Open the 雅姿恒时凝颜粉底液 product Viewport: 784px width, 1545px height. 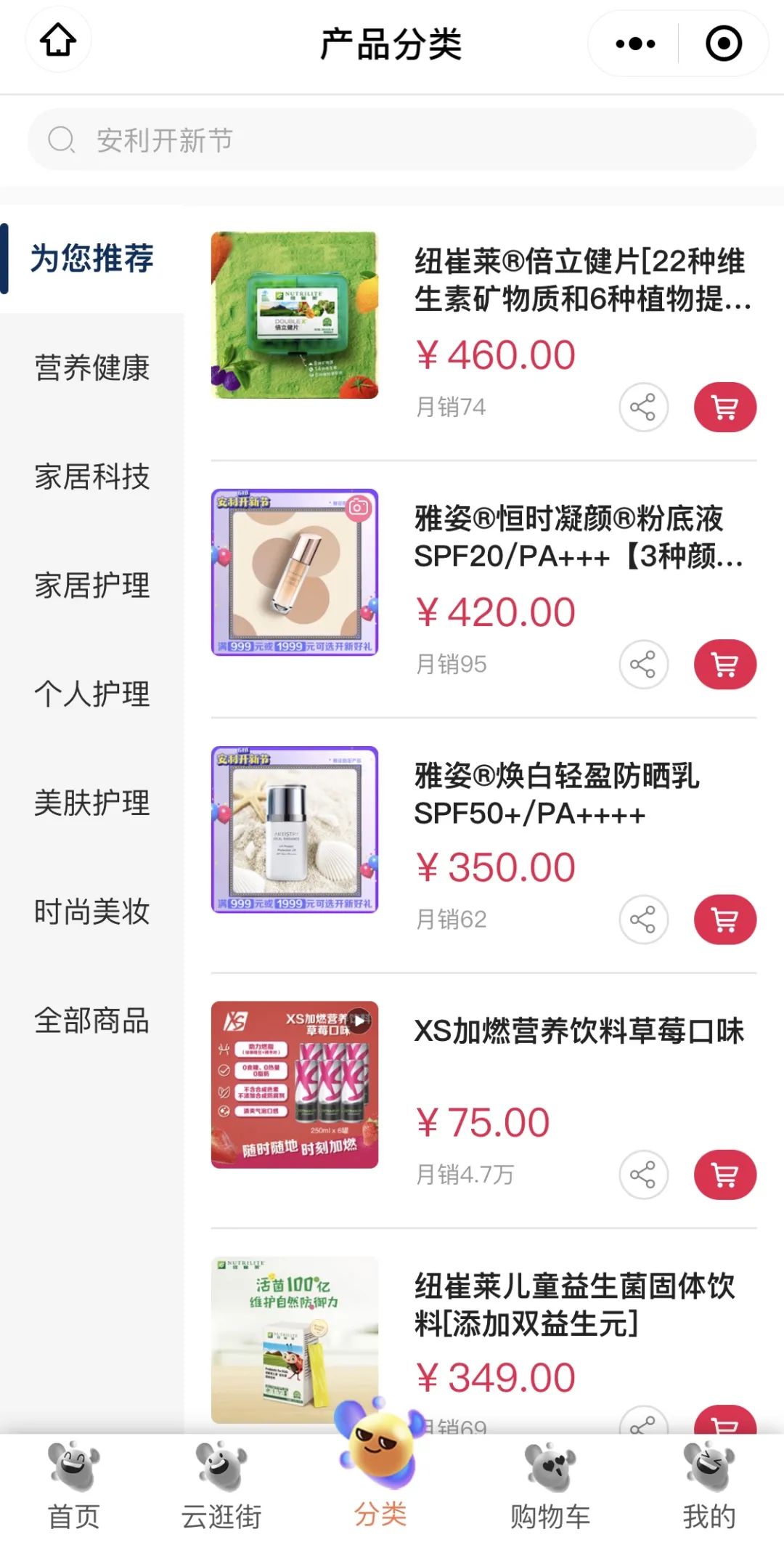click(578, 538)
